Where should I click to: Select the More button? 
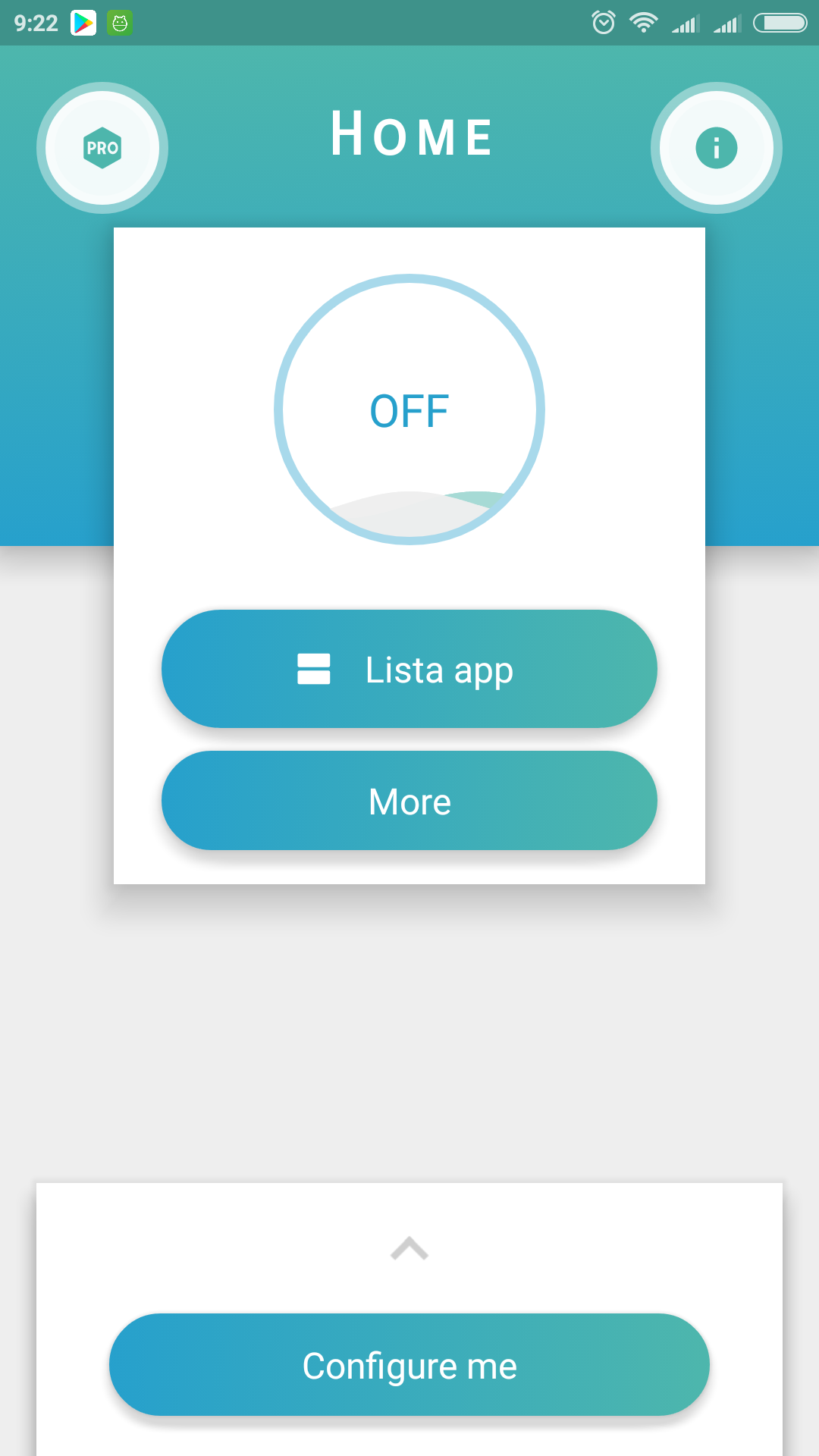pyautogui.click(x=409, y=801)
